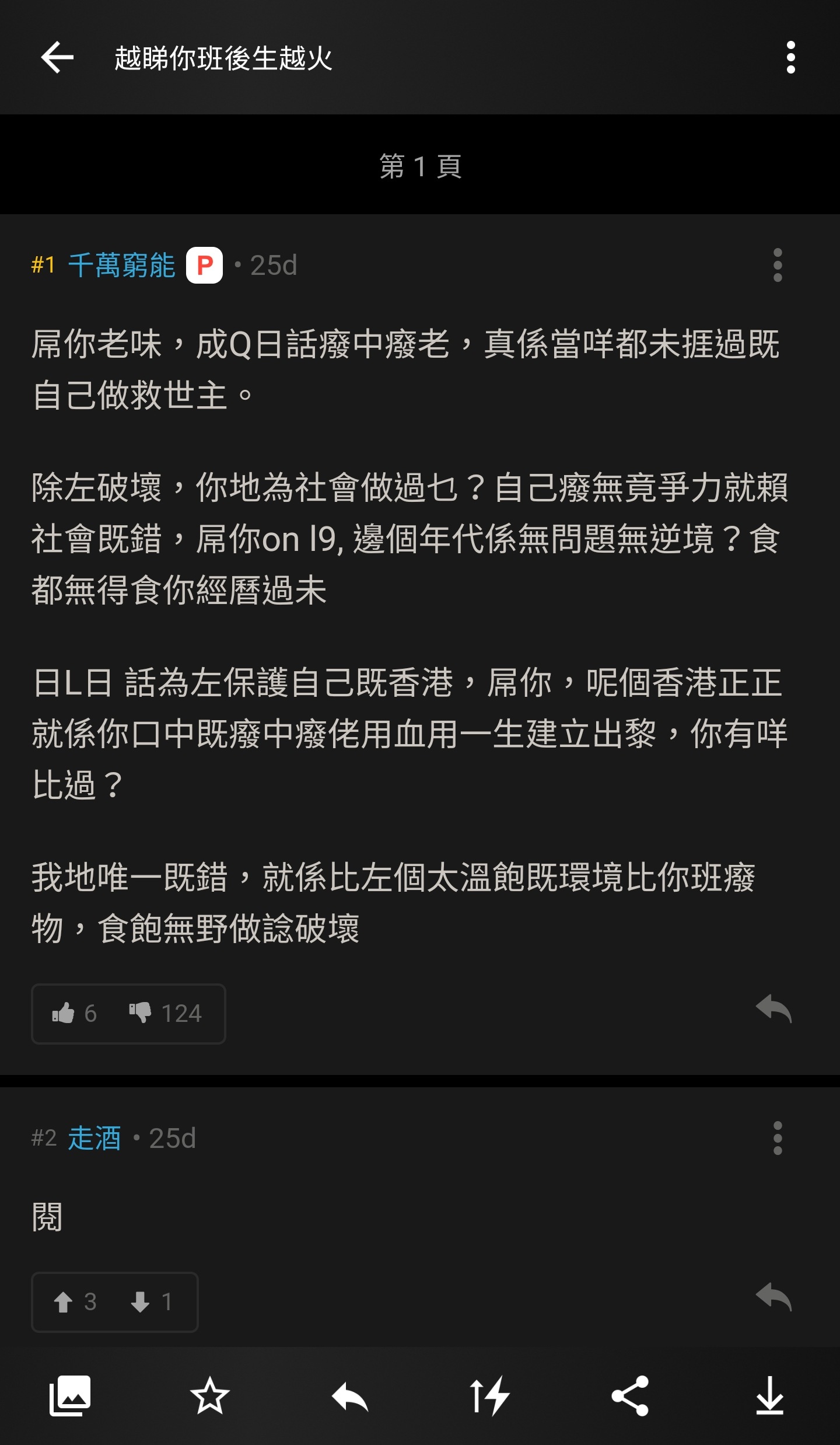Reply to post #1
Image resolution: width=840 pixels, height=1445 pixels.
[x=773, y=1008]
